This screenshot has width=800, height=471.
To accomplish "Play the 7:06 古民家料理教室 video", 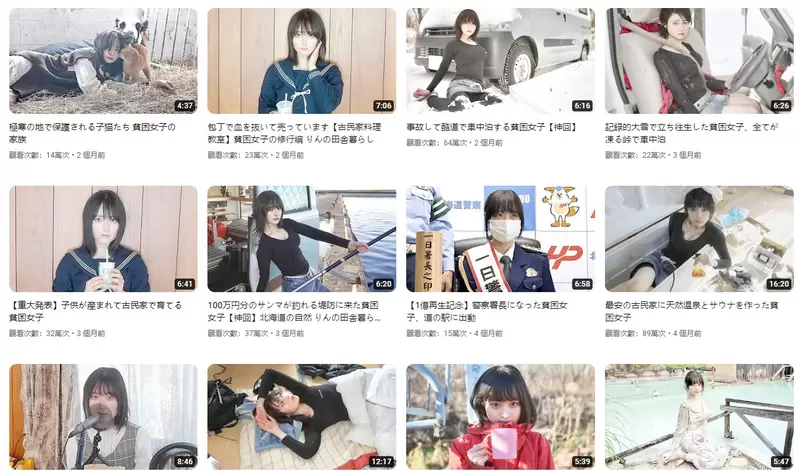I will pos(301,61).
